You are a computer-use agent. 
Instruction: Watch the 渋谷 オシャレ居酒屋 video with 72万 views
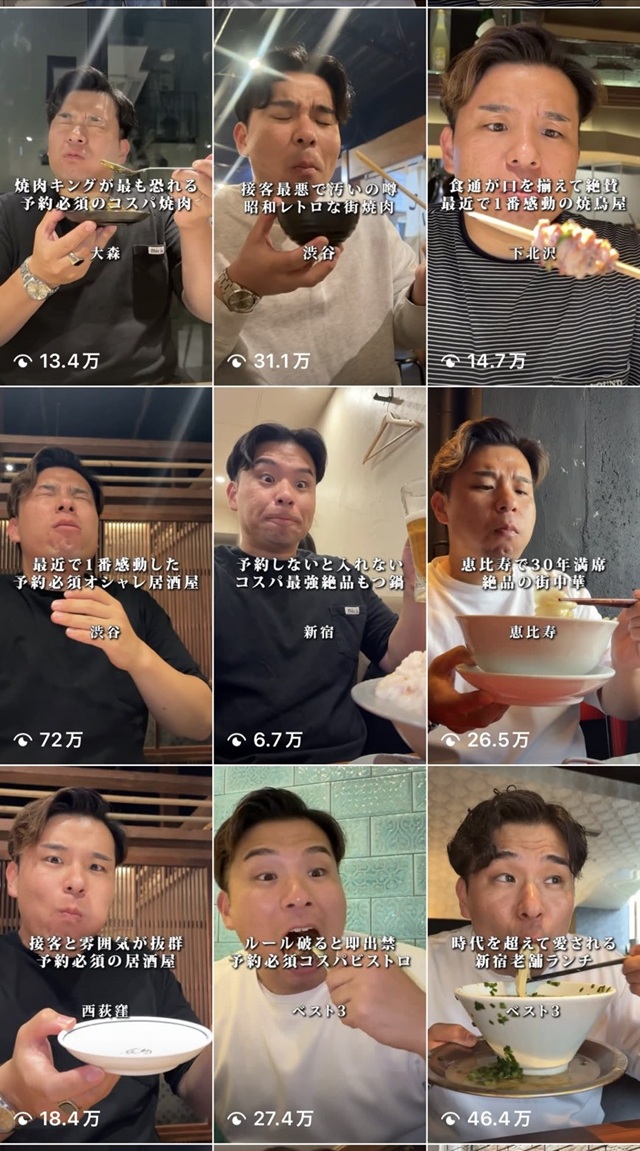(x=105, y=575)
